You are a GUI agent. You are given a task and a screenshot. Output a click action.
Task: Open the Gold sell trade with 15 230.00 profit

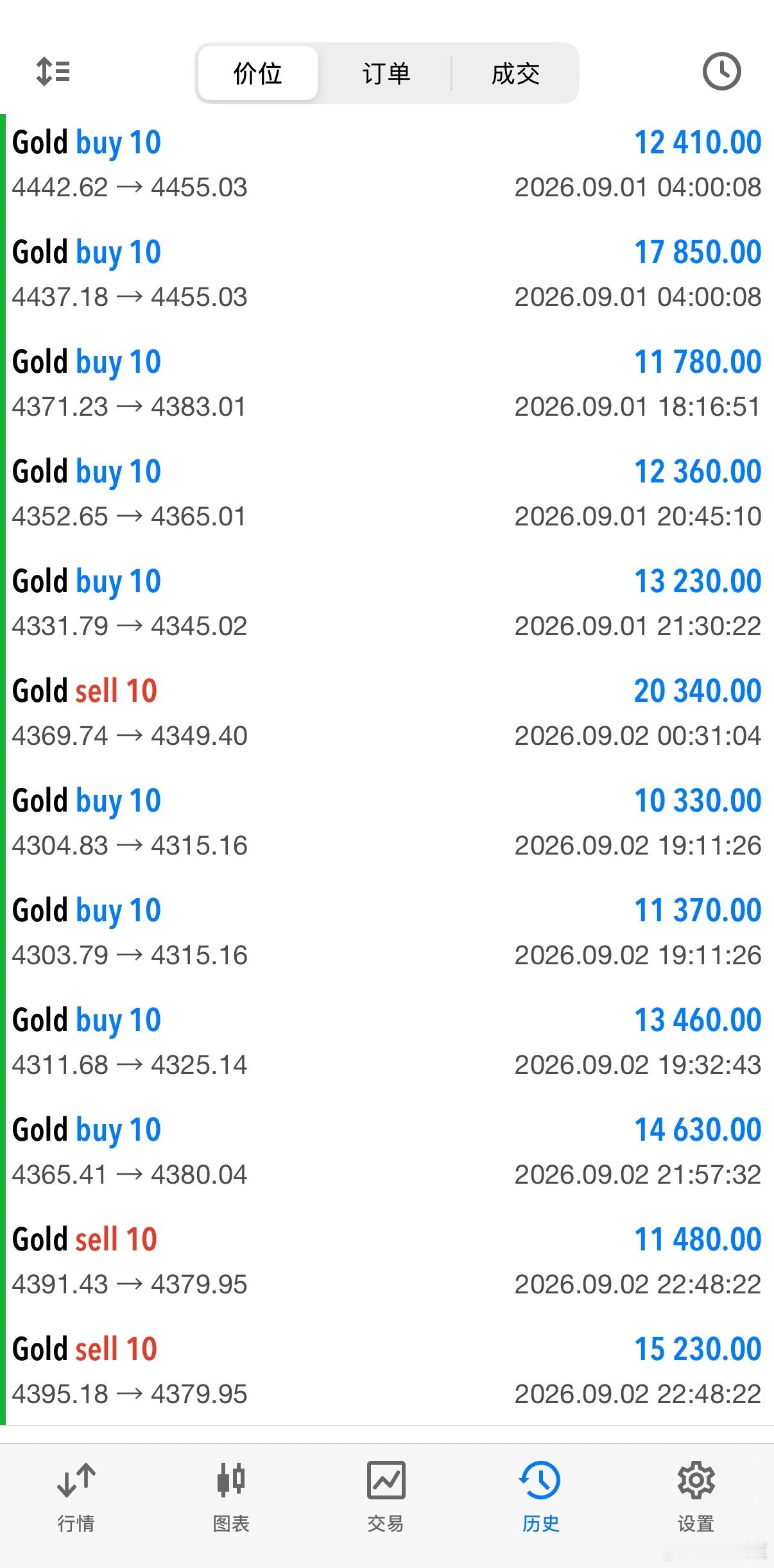(387, 1371)
